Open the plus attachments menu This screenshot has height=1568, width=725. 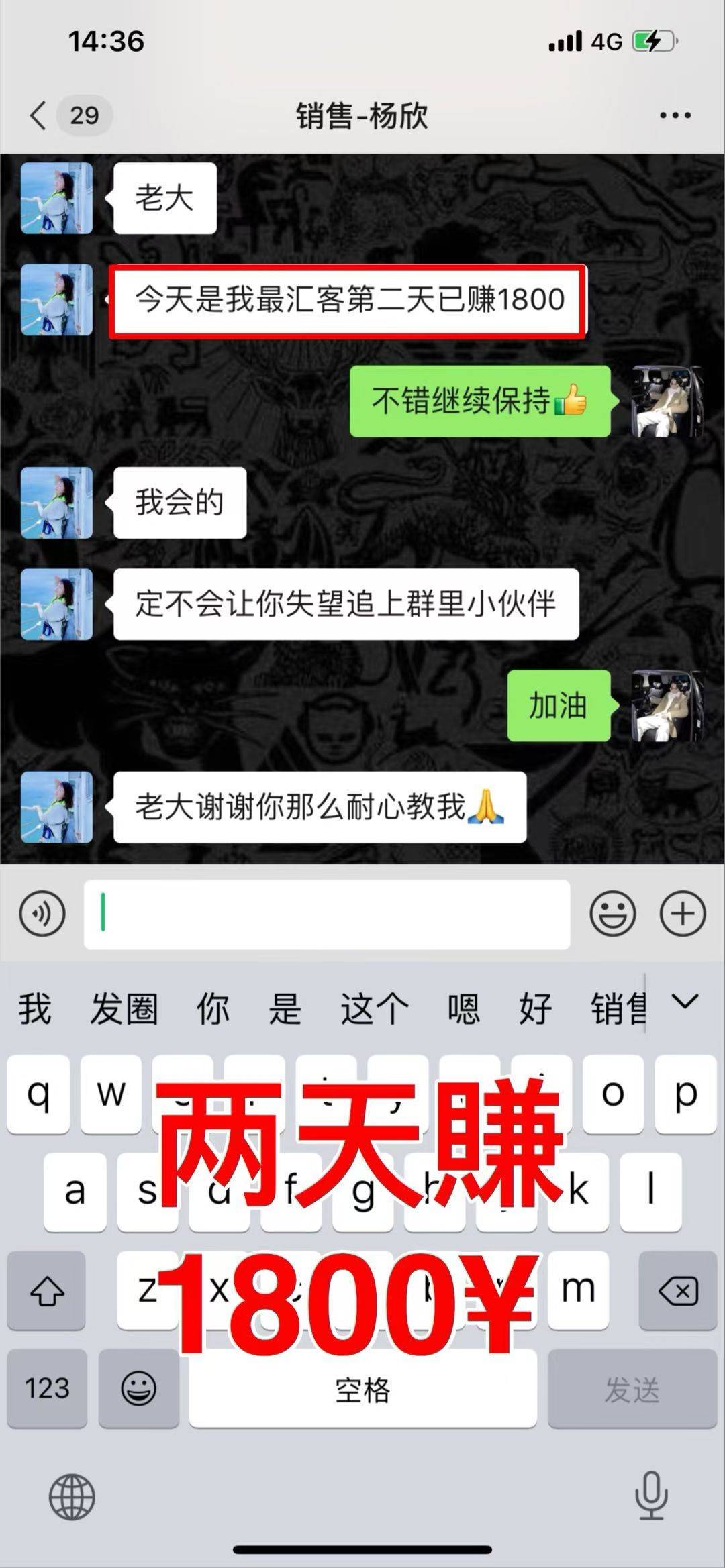pyautogui.click(x=683, y=914)
